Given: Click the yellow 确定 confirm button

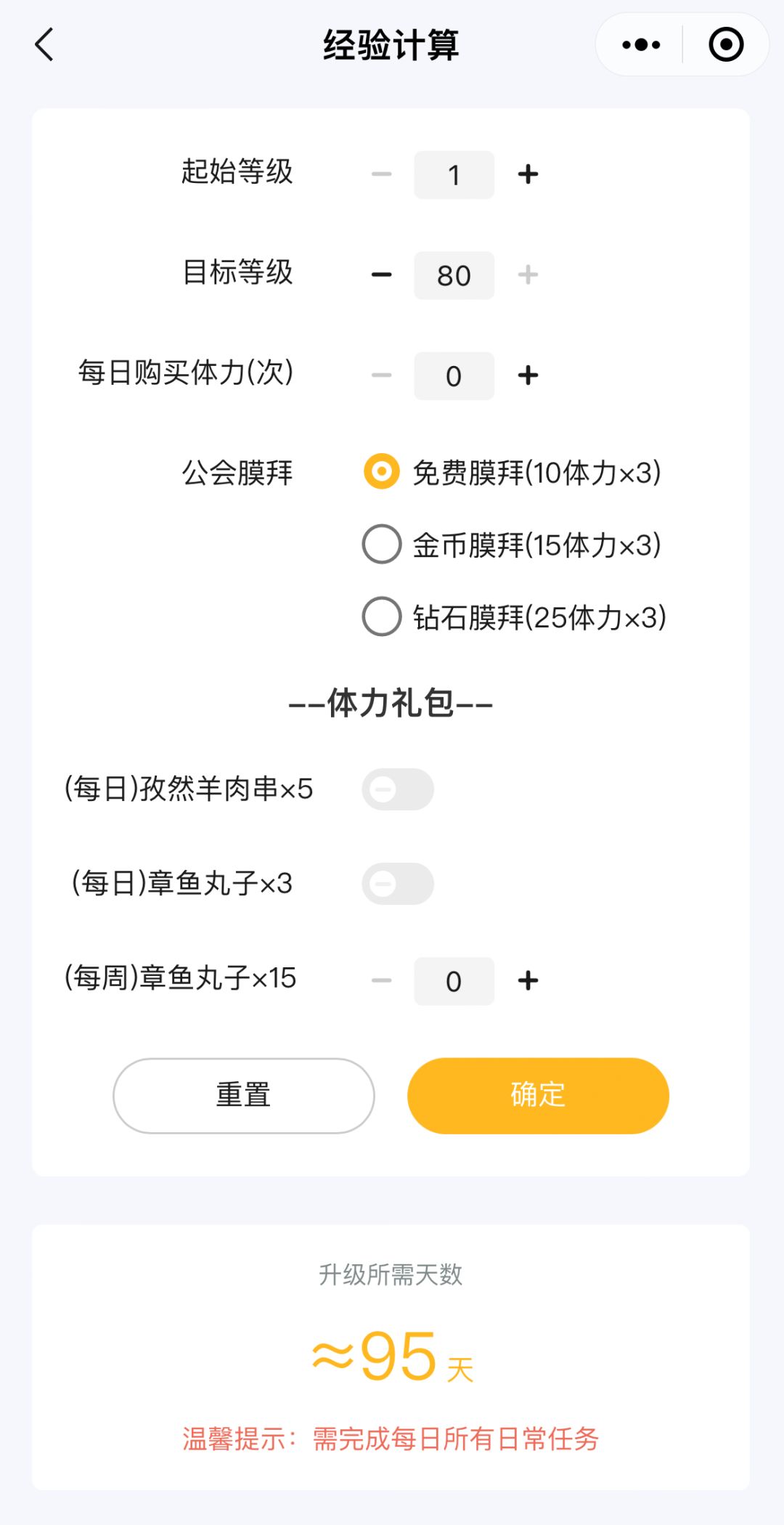Looking at the screenshot, I should point(538,1095).
